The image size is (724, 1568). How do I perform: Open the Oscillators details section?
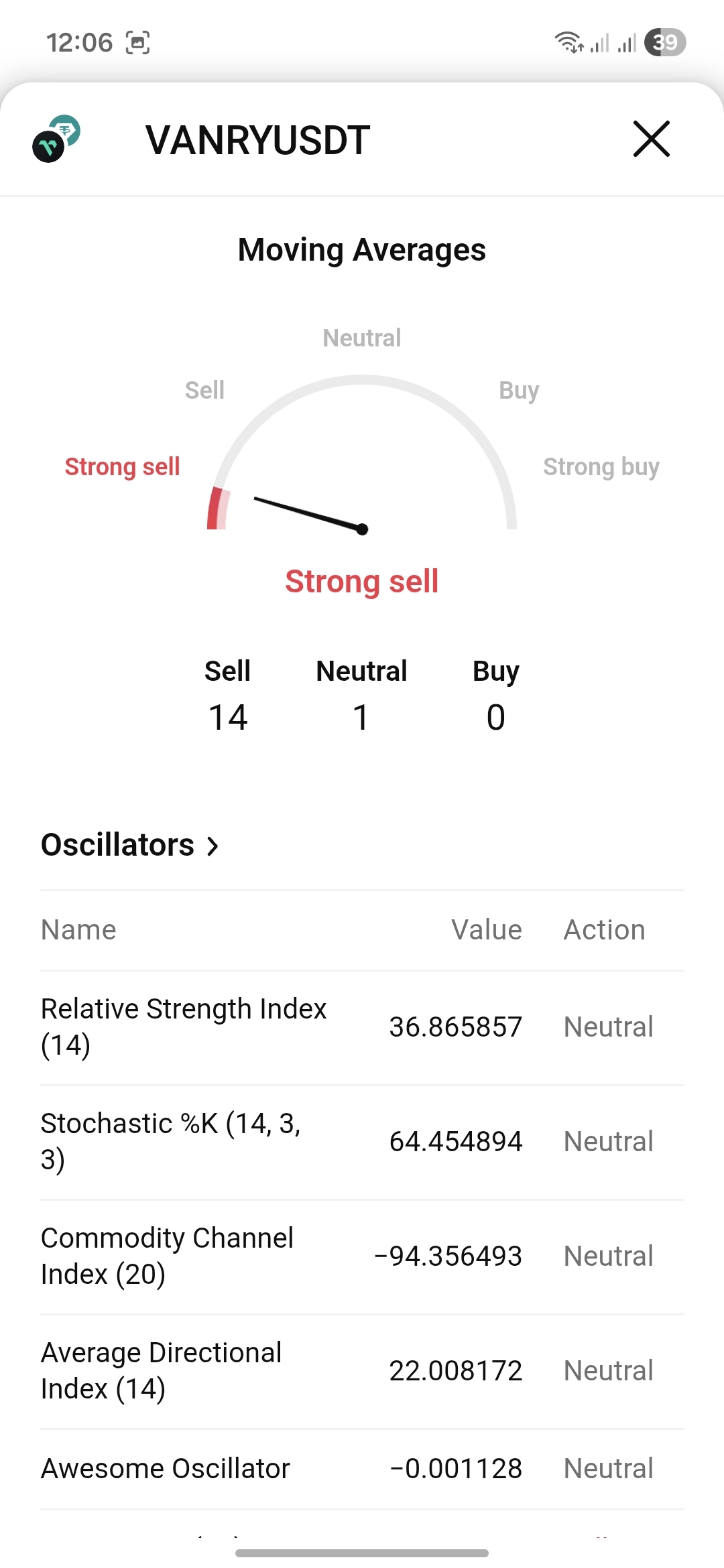click(x=130, y=845)
